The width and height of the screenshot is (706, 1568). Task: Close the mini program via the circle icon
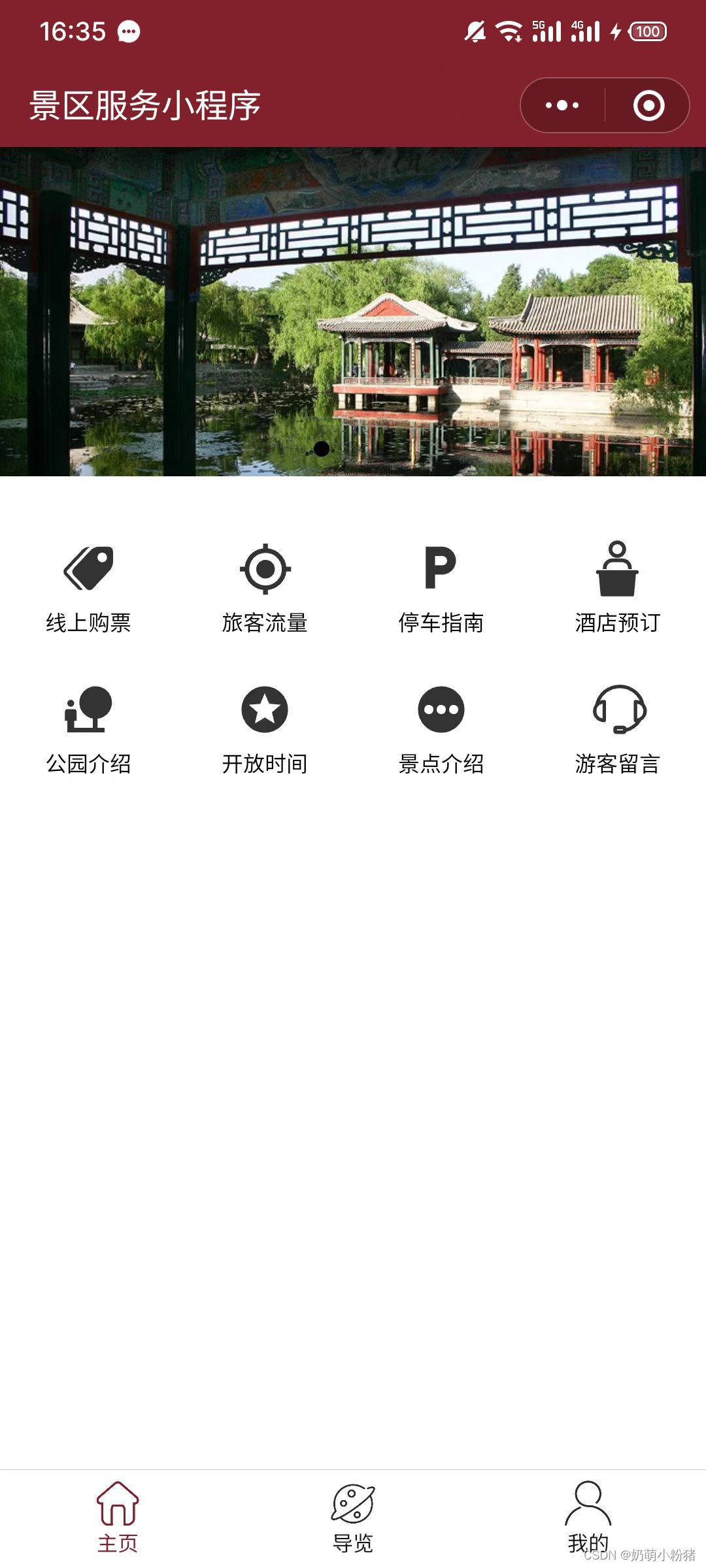648,105
